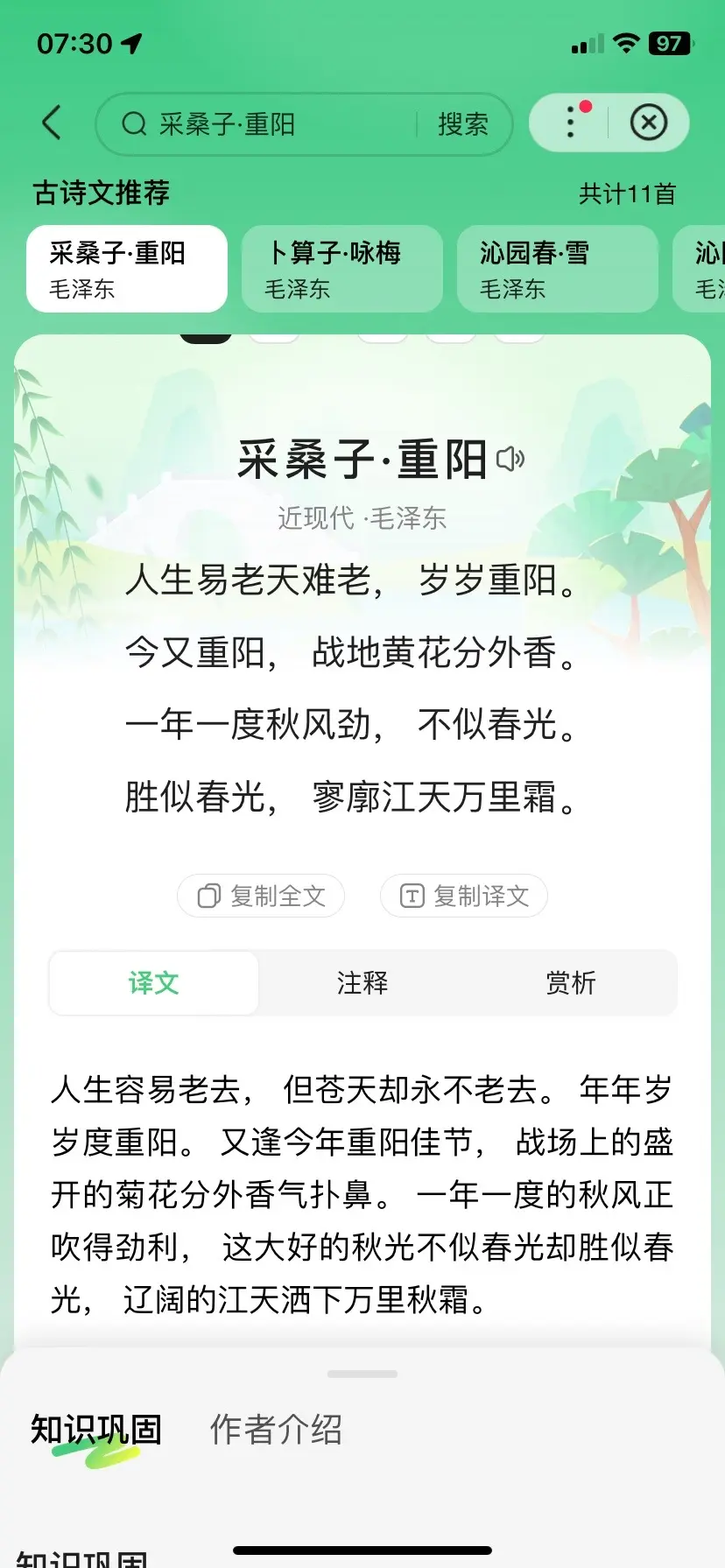Open the three-dot more menu
The image size is (725, 1568).
tap(571, 123)
